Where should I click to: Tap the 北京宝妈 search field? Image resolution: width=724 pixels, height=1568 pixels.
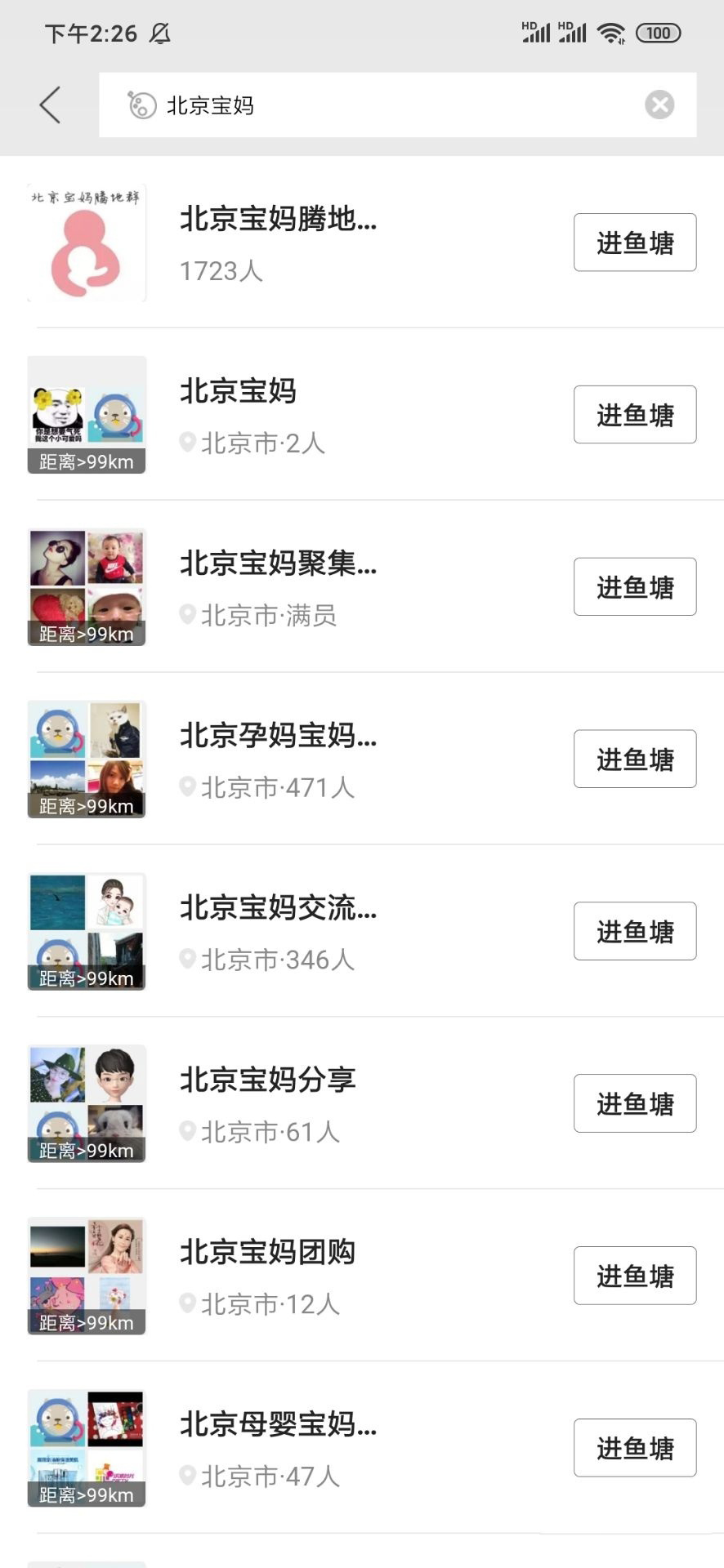[x=392, y=105]
